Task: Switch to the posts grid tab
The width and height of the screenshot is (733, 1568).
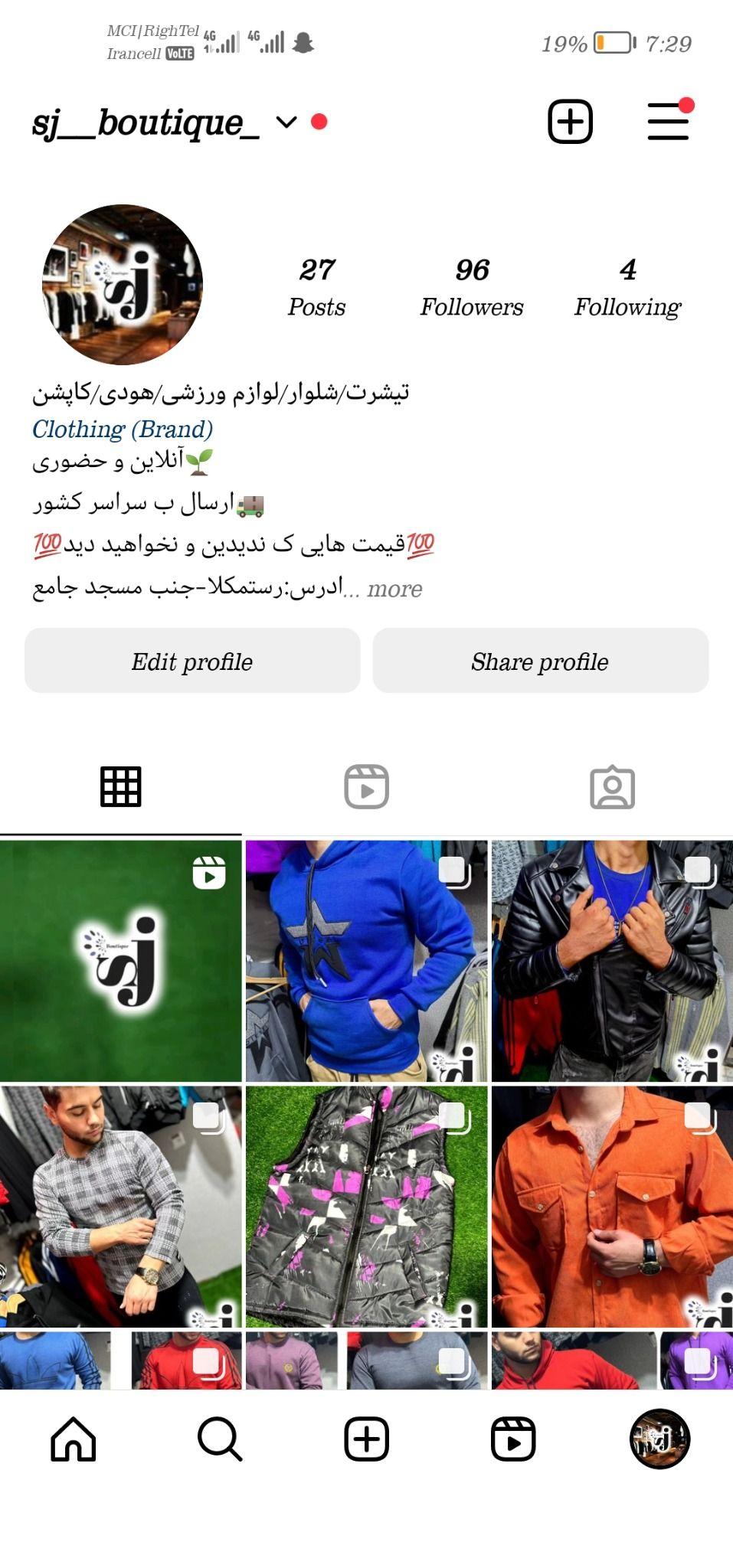Action: point(121,787)
